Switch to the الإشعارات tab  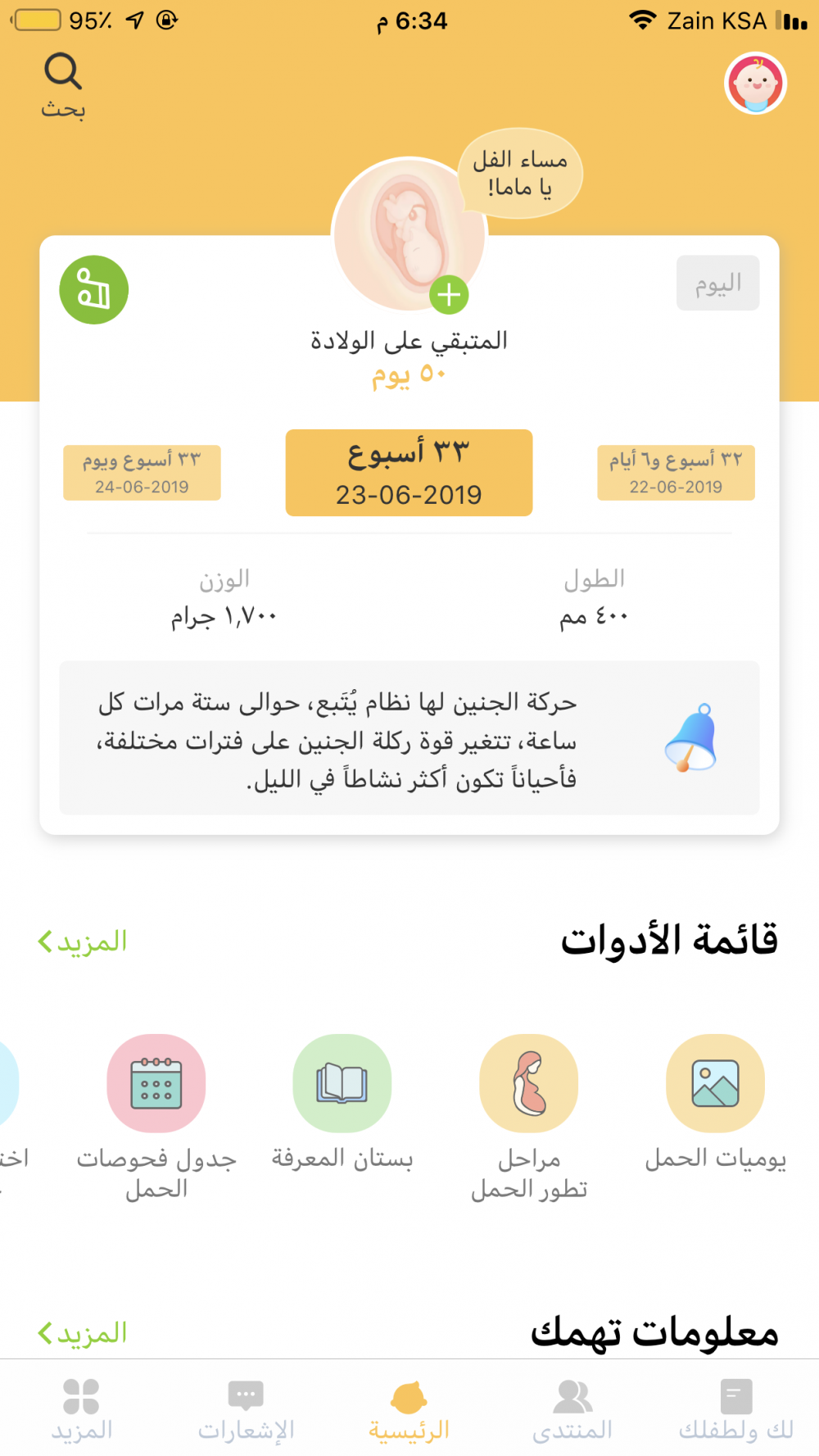coord(246,1408)
